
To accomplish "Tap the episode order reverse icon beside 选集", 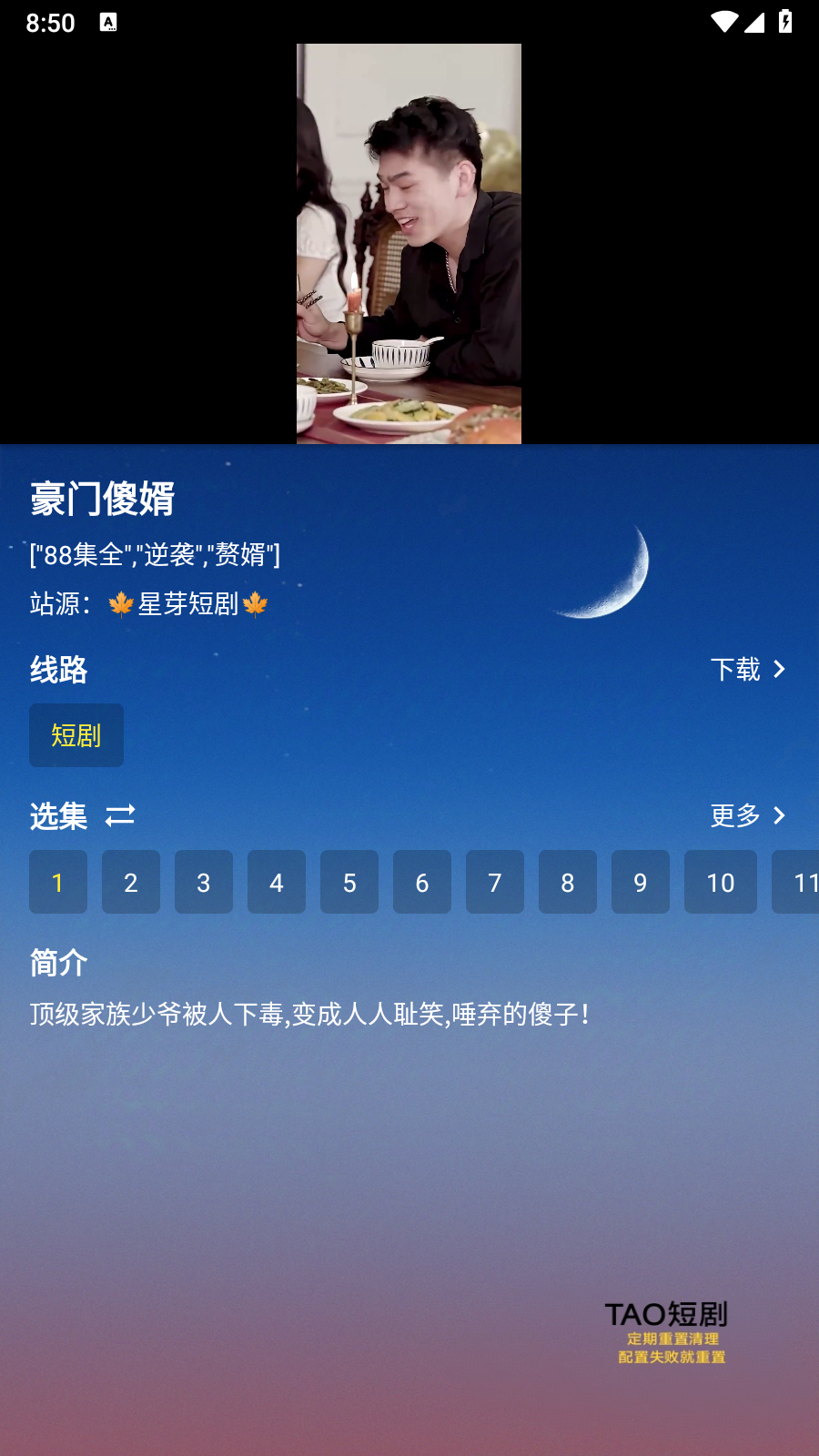I will coord(121,816).
